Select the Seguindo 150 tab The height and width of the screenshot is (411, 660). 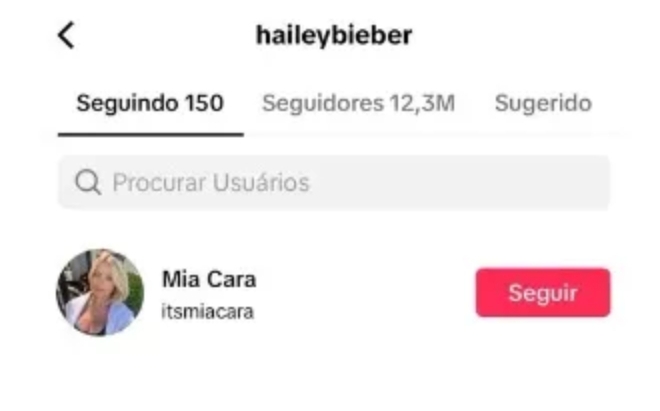pos(150,103)
